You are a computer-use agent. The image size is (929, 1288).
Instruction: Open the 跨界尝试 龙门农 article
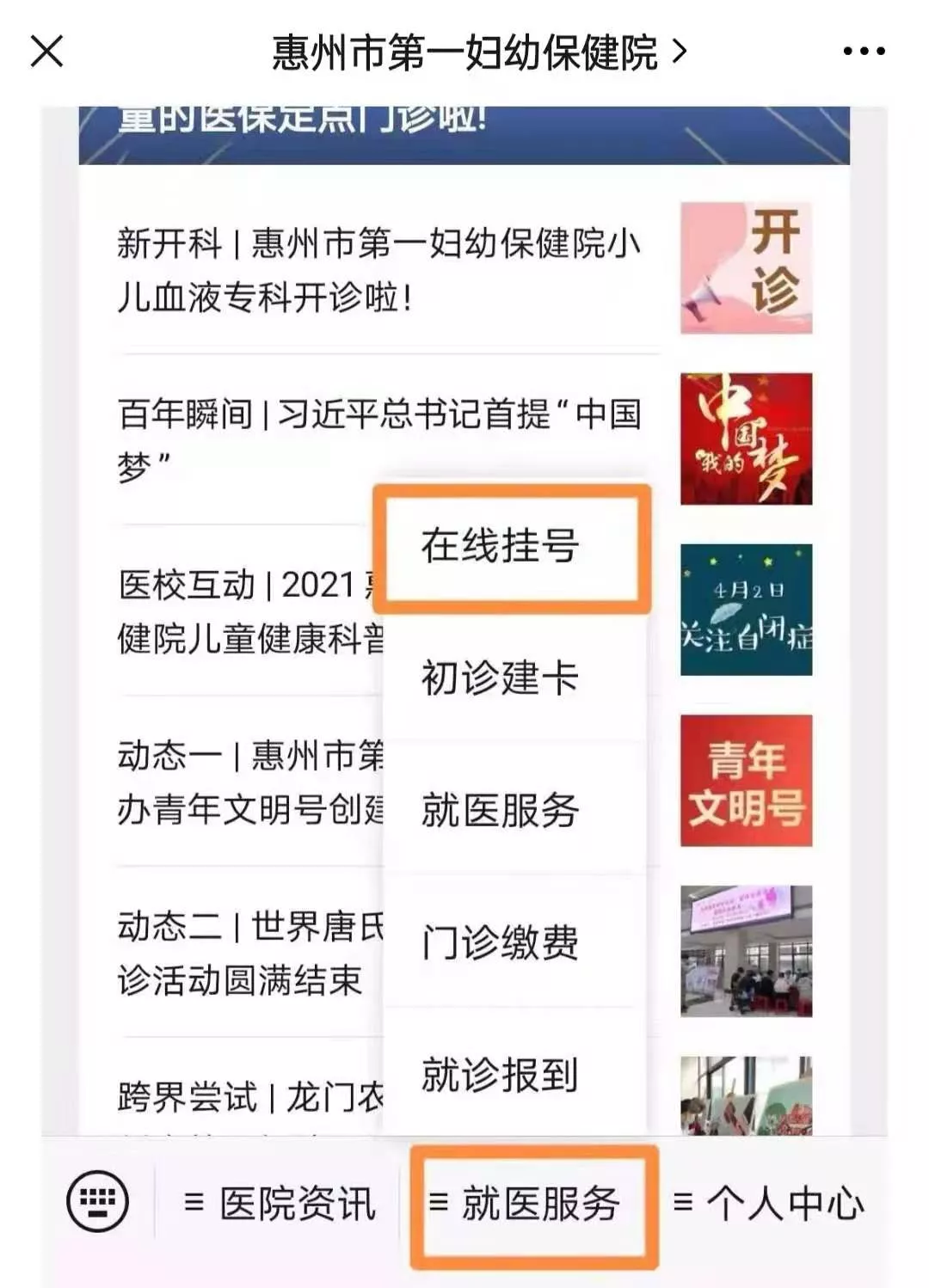pyautogui.click(x=249, y=1096)
